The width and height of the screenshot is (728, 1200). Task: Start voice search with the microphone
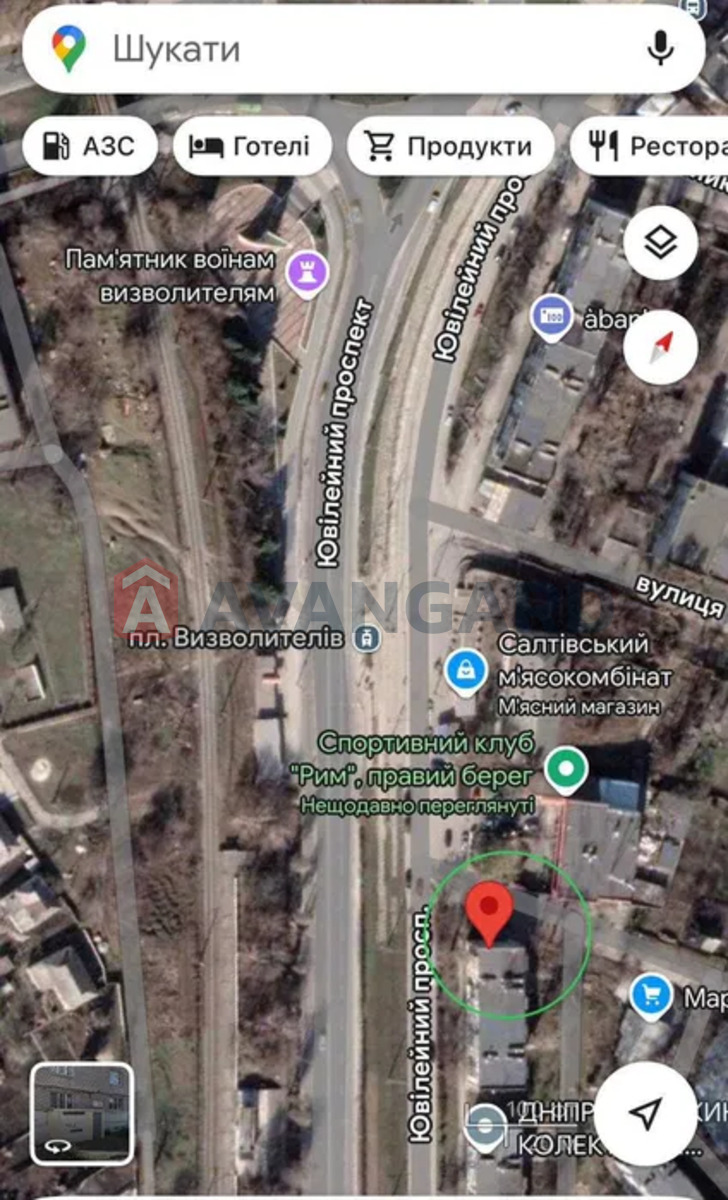(660, 48)
